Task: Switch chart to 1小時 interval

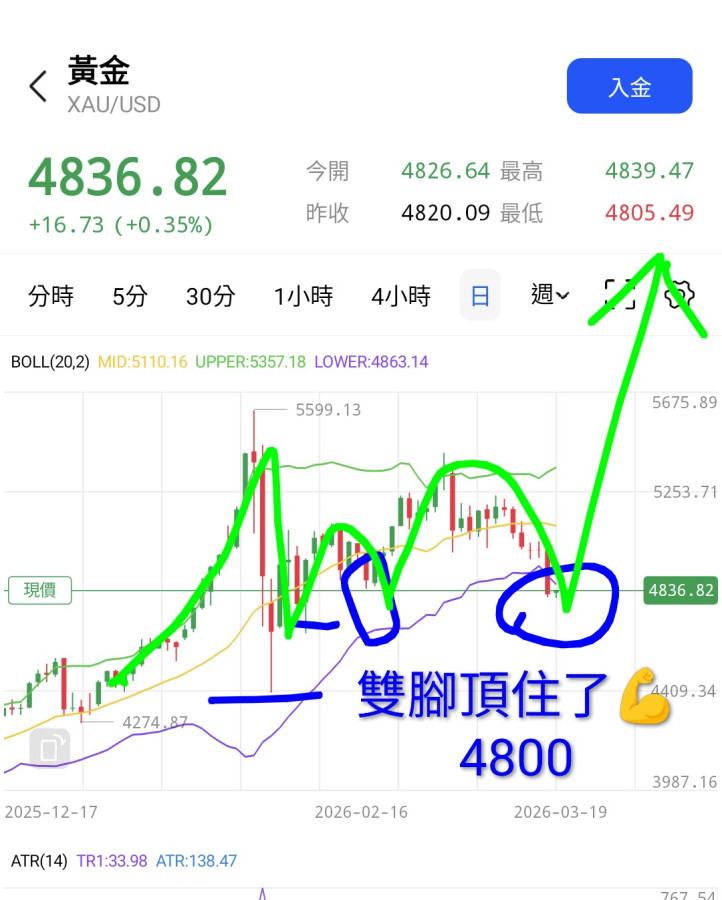Action: 302,296
